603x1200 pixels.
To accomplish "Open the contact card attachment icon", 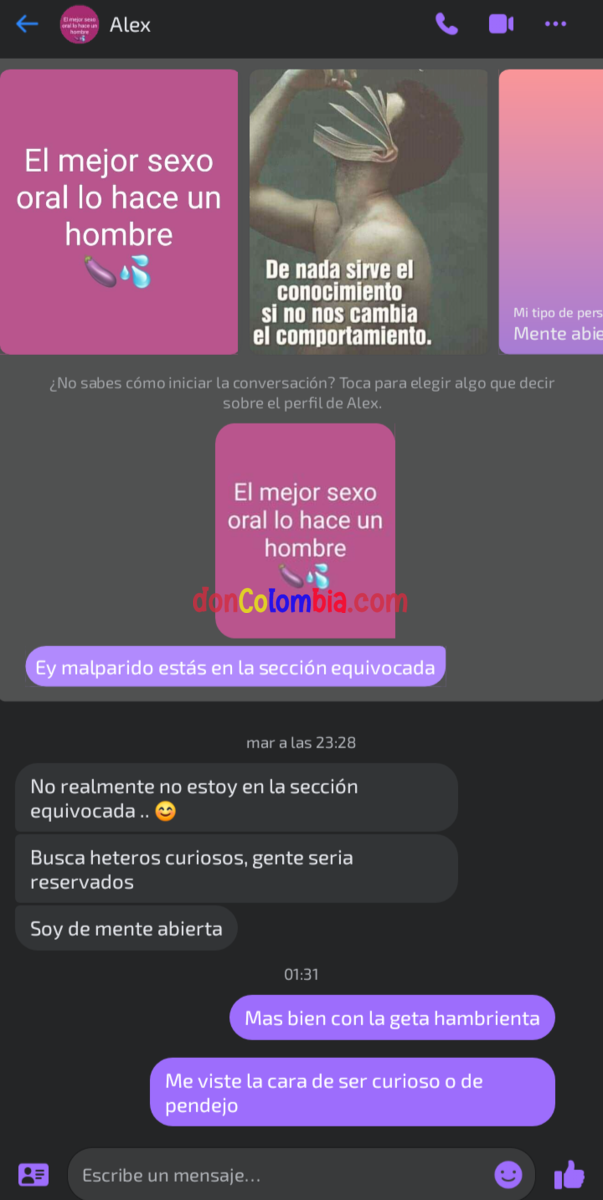I will [33, 1175].
